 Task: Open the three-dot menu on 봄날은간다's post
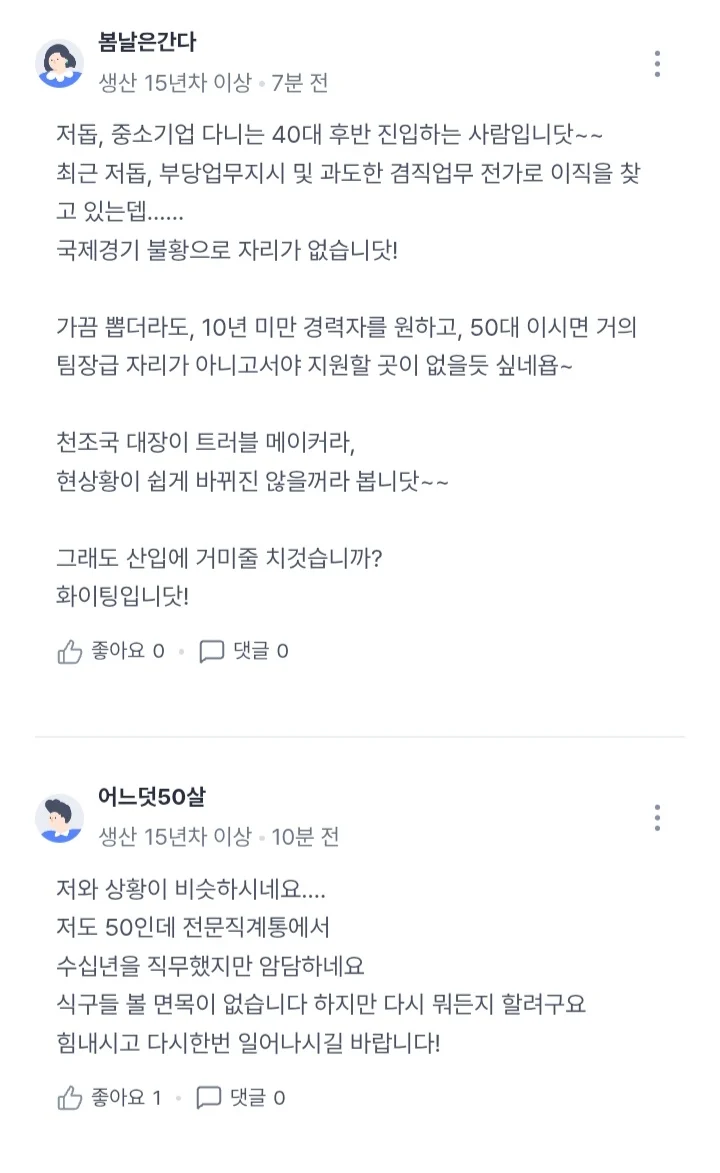657,64
